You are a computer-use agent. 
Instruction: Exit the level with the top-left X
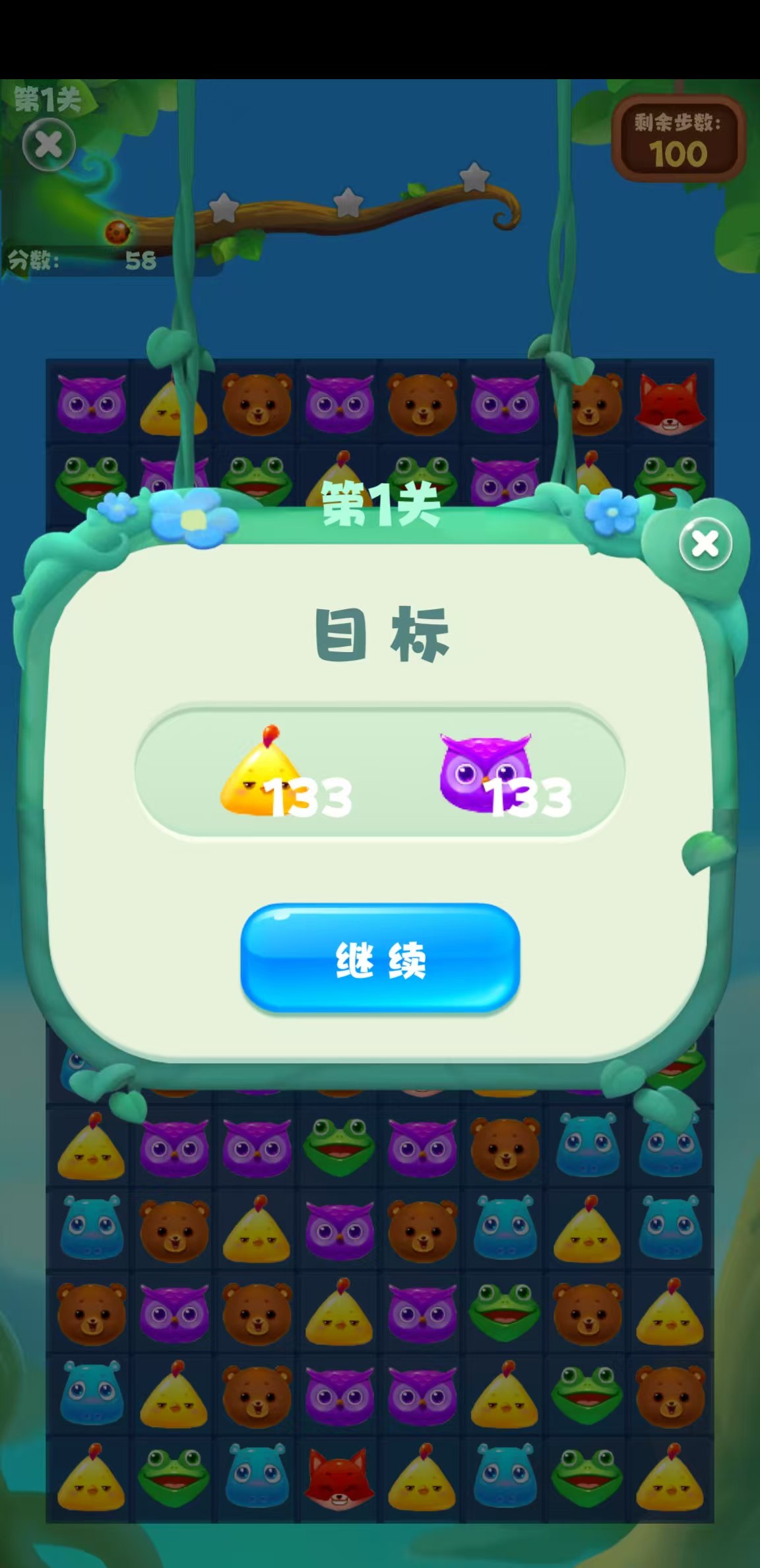click(48, 145)
